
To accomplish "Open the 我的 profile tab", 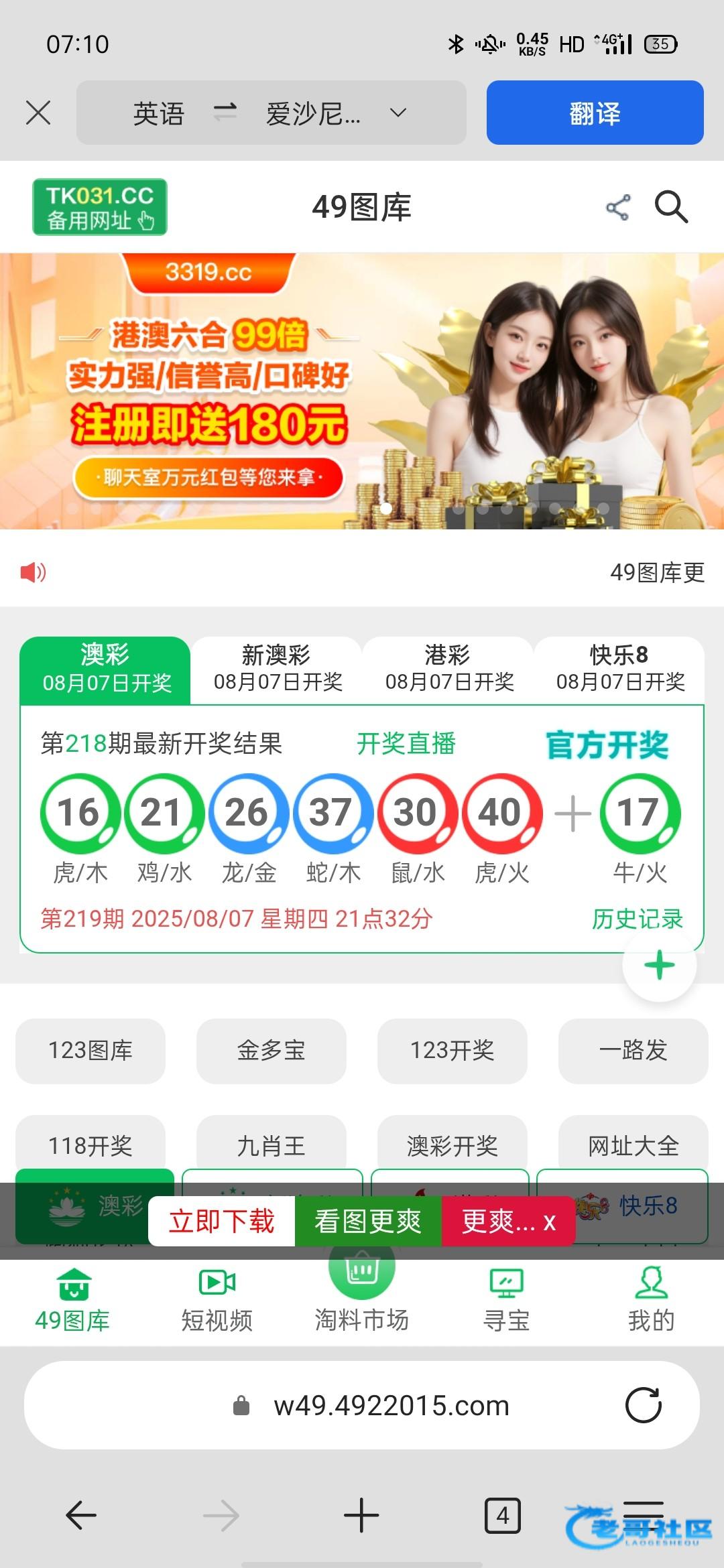I will coord(650,1301).
